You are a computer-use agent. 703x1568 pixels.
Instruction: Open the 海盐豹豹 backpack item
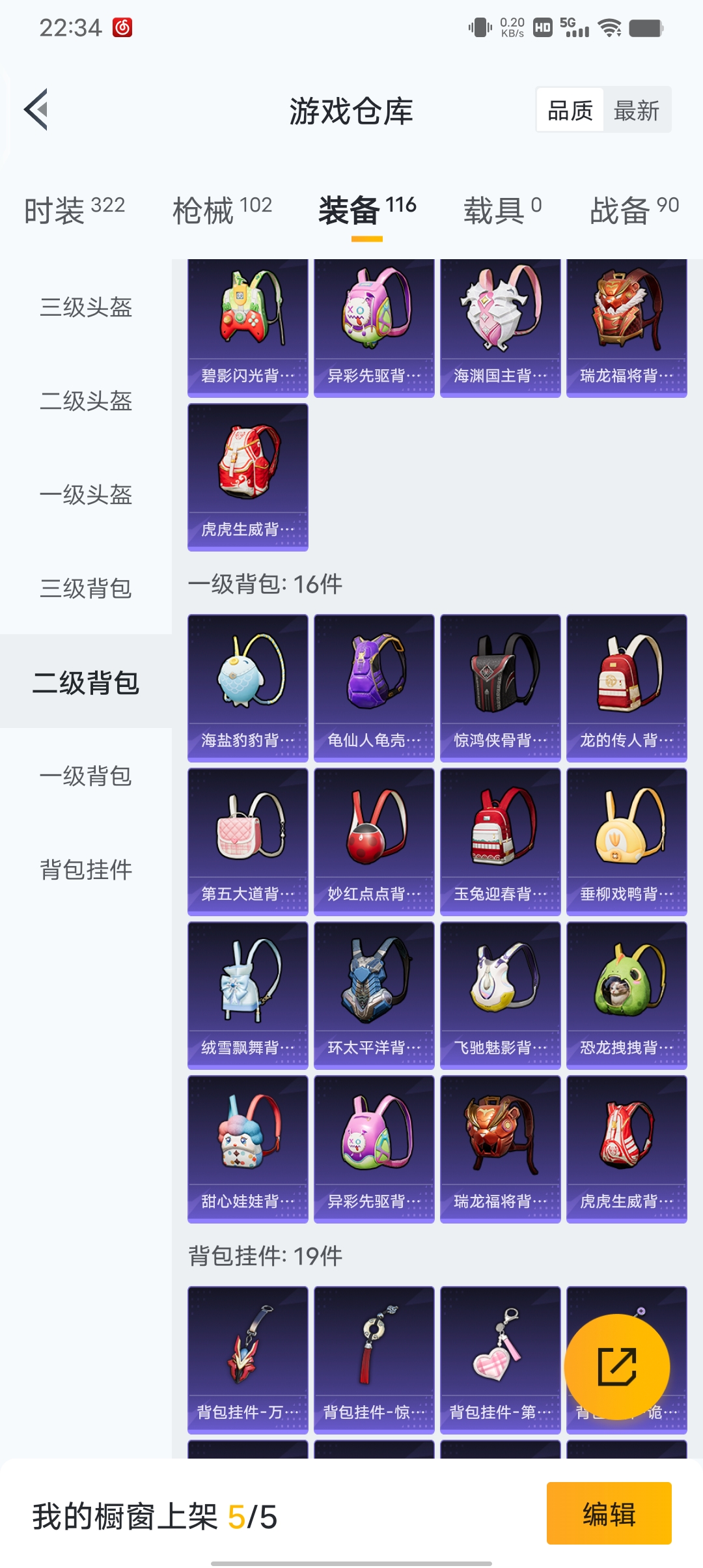click(247, 688)
